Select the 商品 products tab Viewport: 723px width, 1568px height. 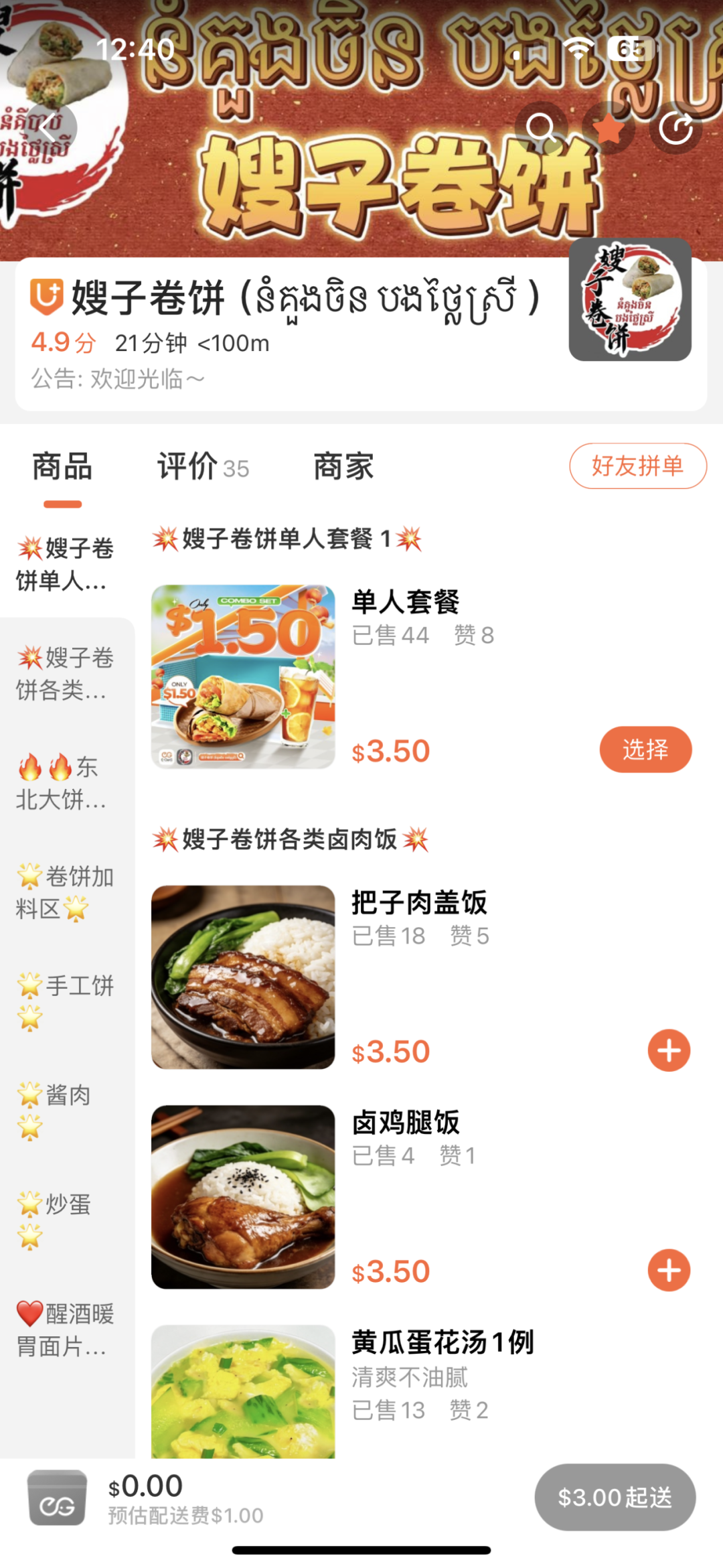click(62, 467)
